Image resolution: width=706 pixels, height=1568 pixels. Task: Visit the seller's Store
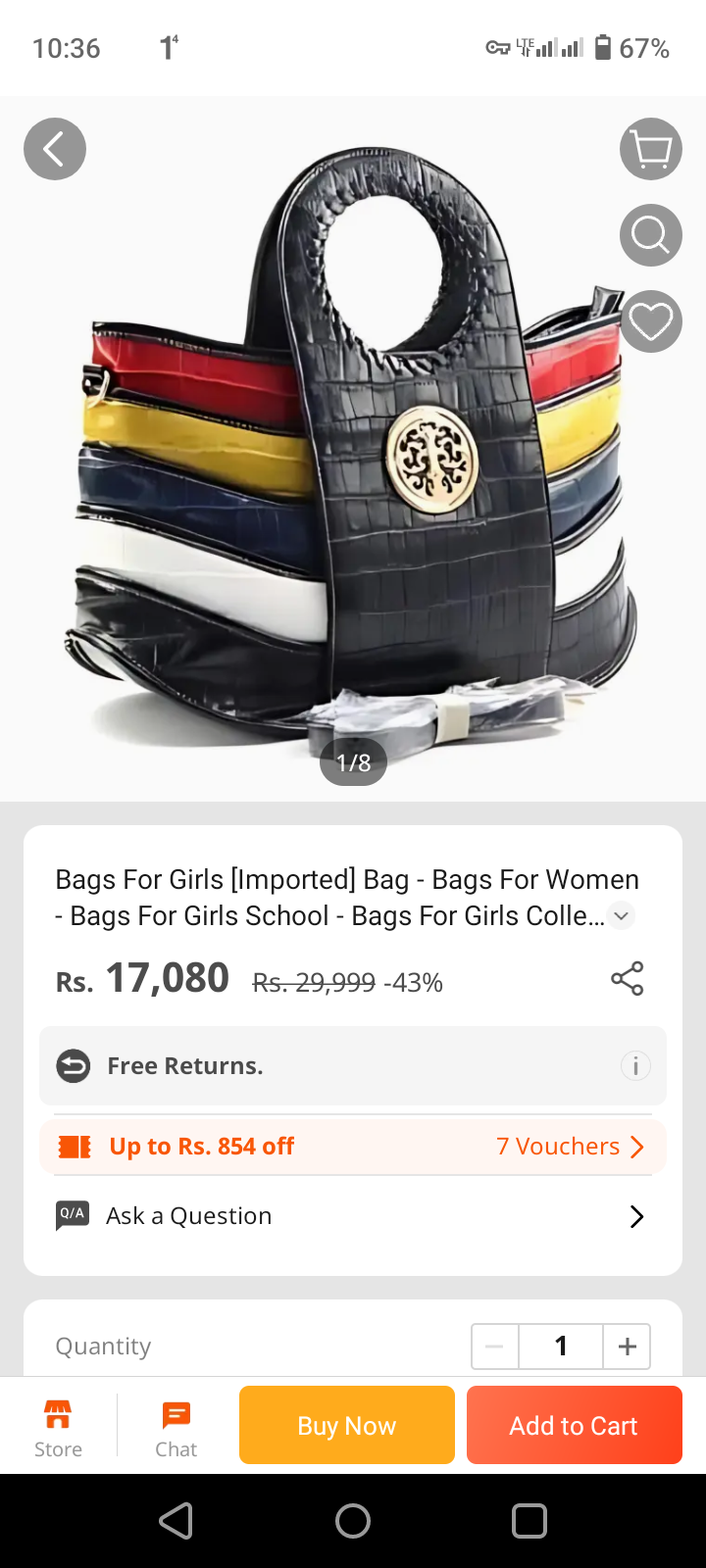click(x=58, y=1427)
